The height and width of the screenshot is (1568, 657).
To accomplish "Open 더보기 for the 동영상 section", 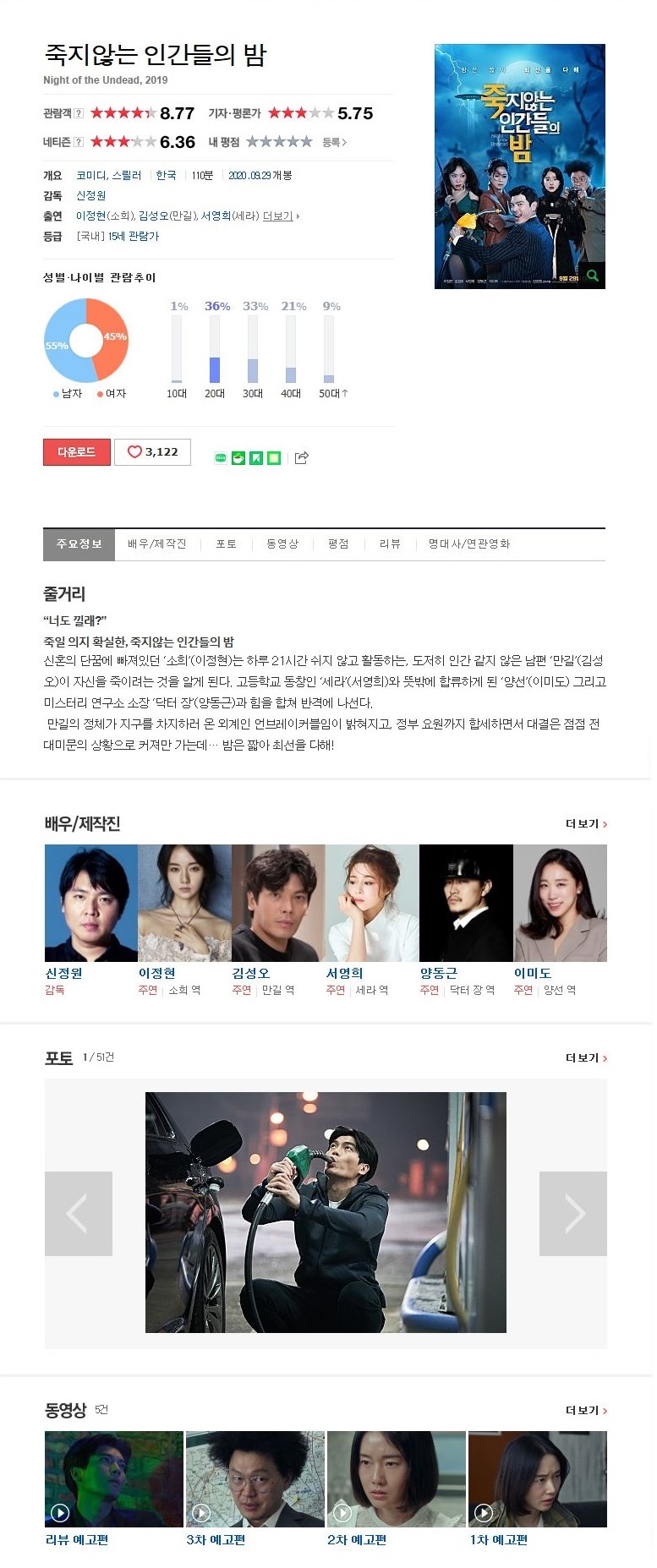I will pyautogui.click(x=585, y=1410).
